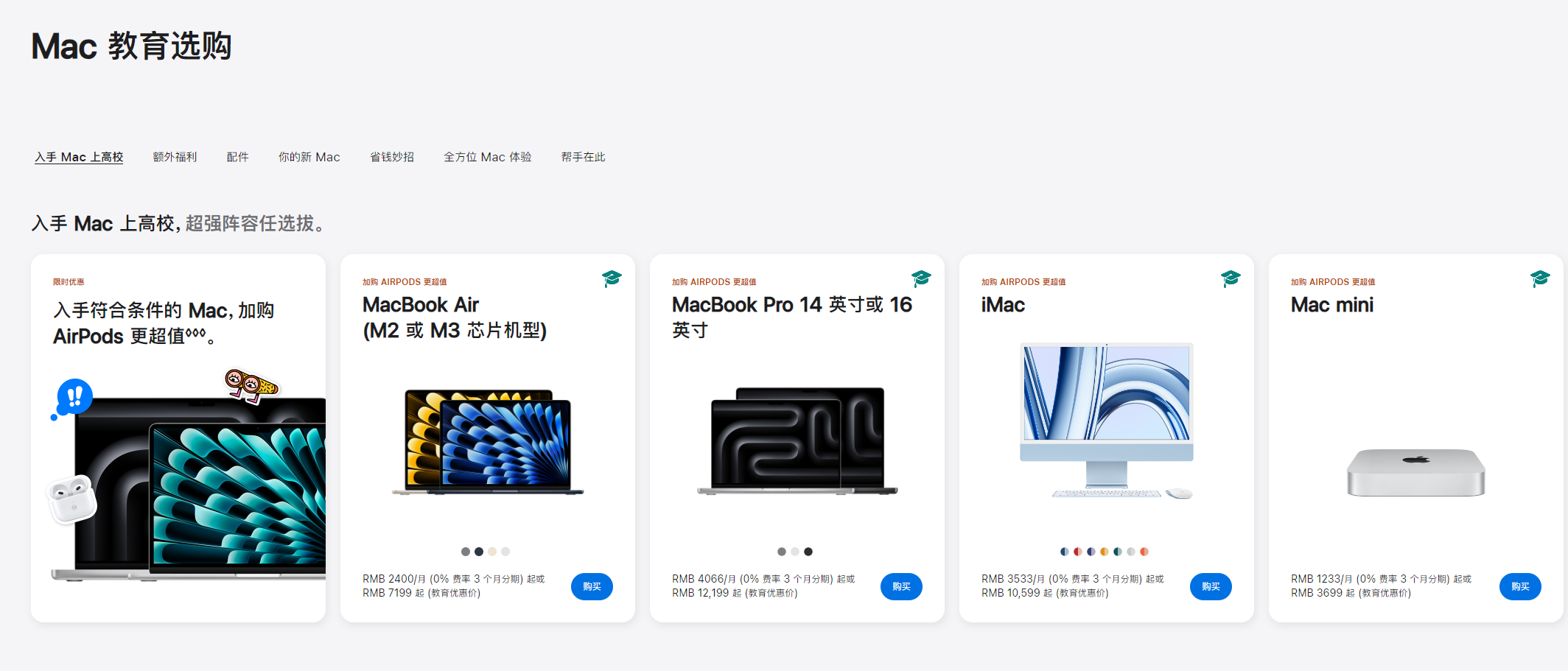Tap the iMac 购买 button
The height and width of the screenshot is (671, 1568).
click(x=1211, y=586)
